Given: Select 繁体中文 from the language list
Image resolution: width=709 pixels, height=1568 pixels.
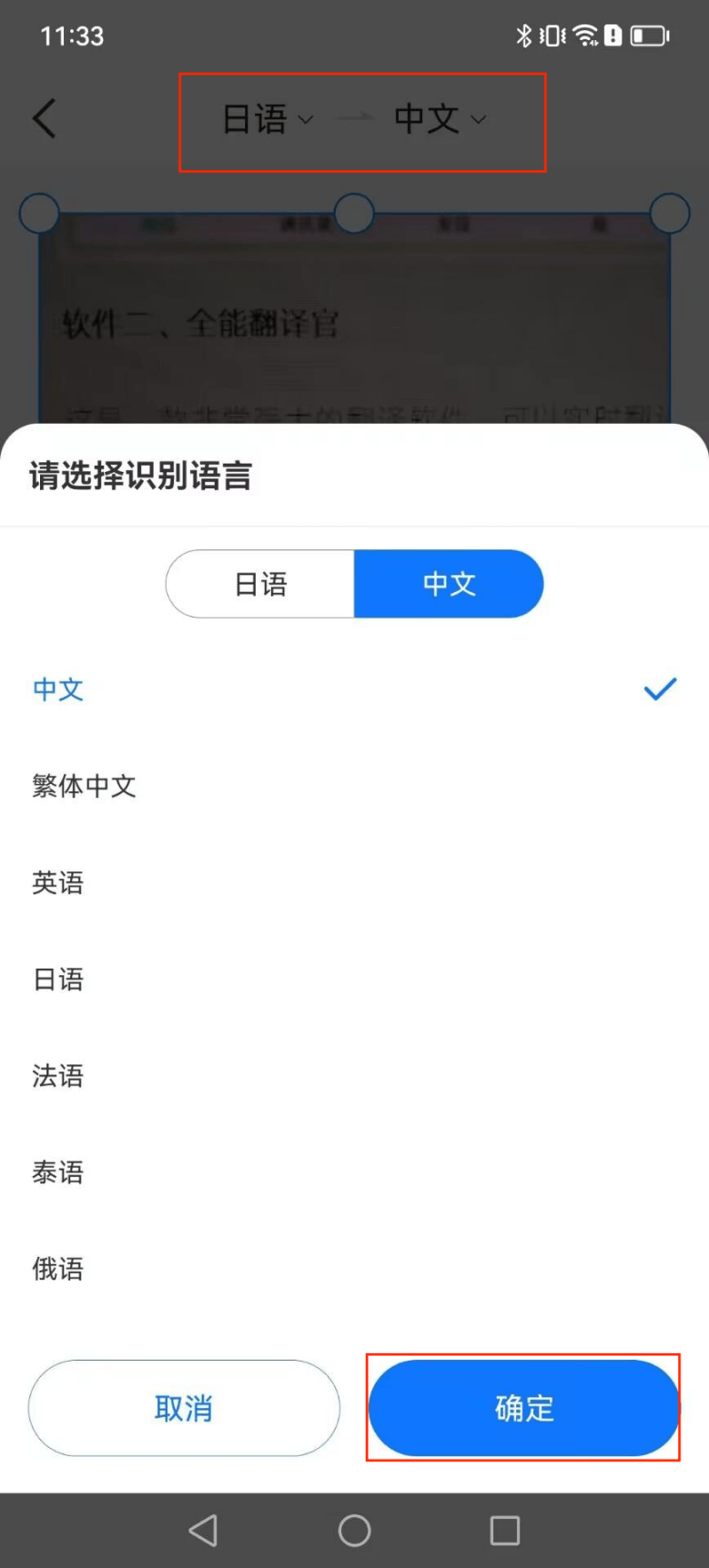Looking at the screenshot, I should (x=354, y=786).
